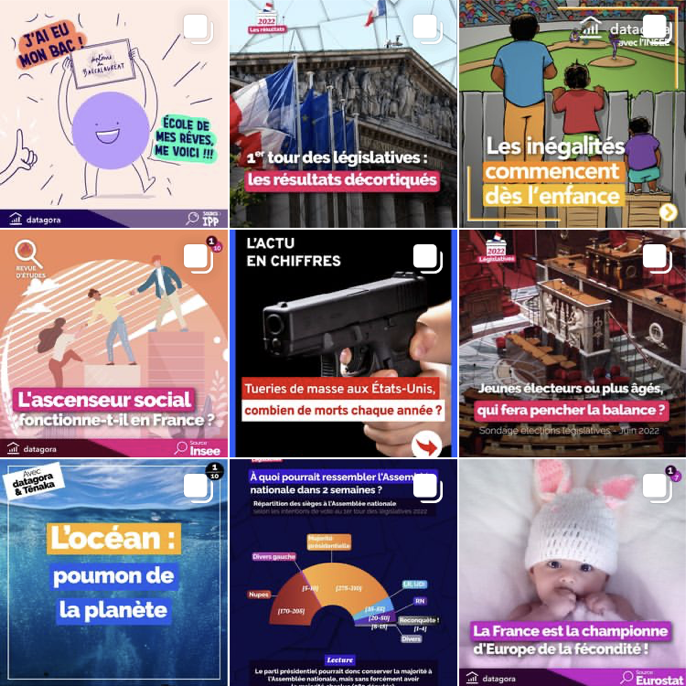Open the Assemblée nationale seat projection post
Image resolution: width=686 pixels, height=686 pixels.
coord(343,572)
